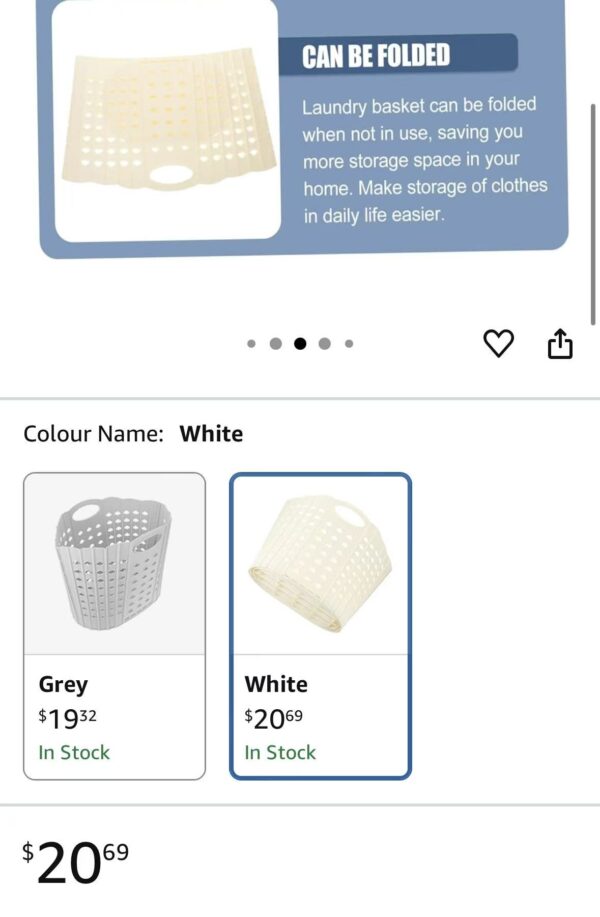Open the folded basket product image
The image size is (600, 917).
tap(166, 120)
